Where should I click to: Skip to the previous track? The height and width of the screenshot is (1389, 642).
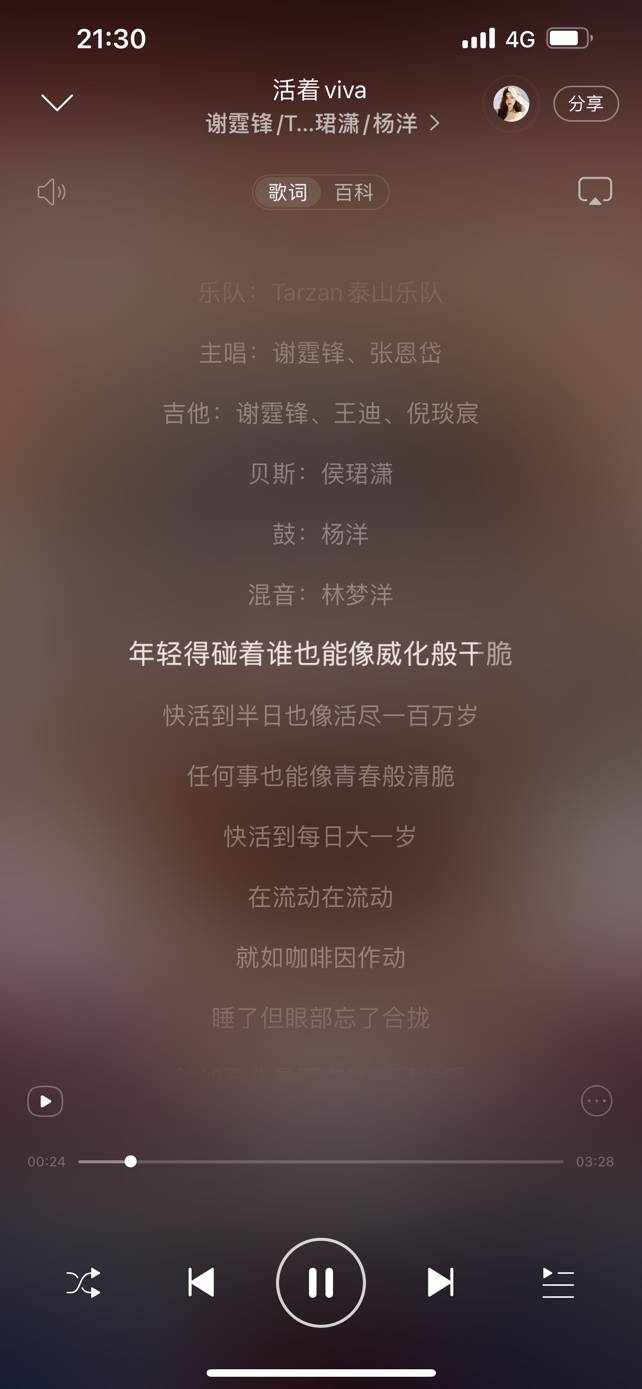(201, 1282)
